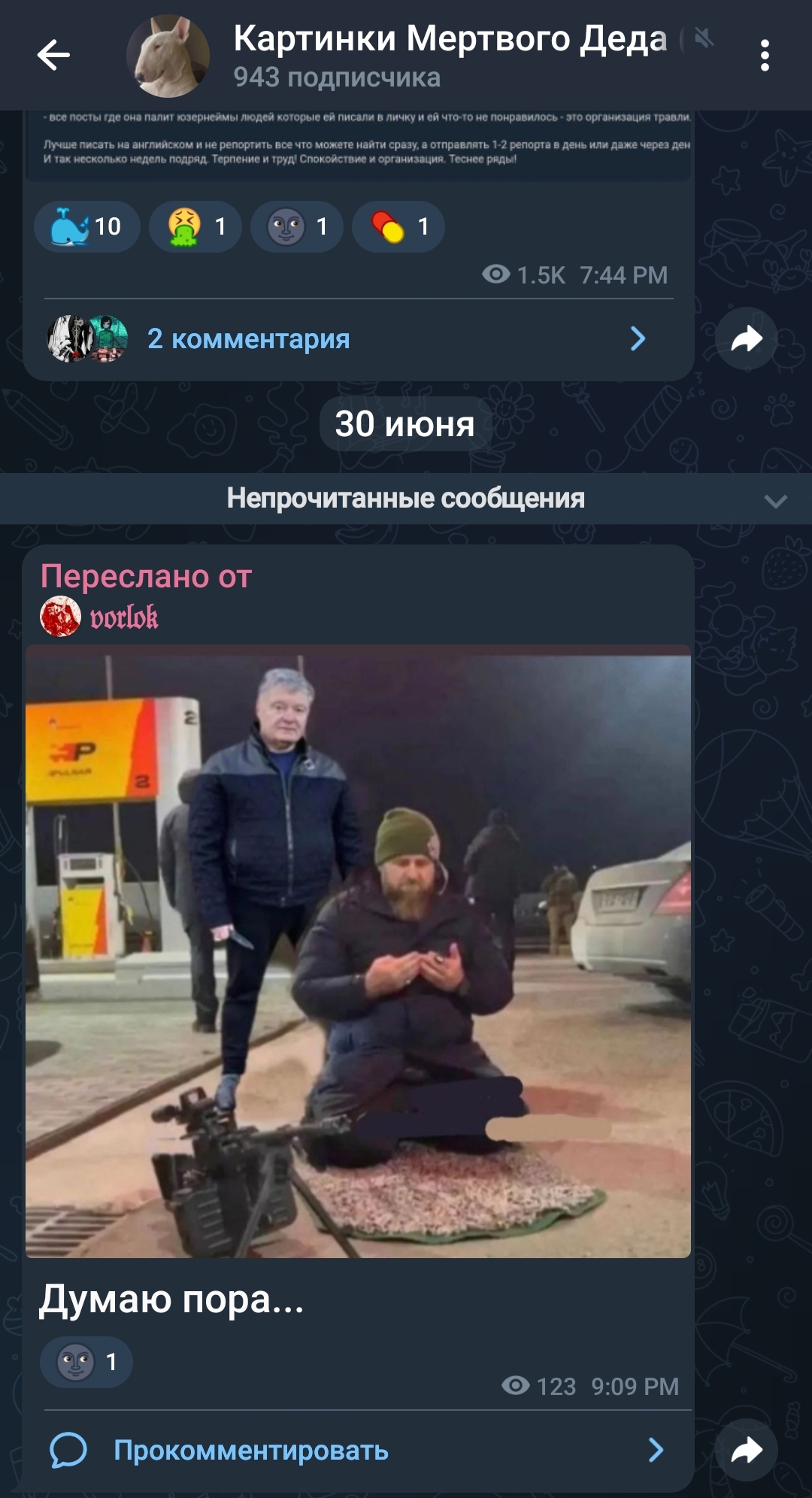812x1498 pixels.
Task: Tap the vomiting face reaction
Action: click(195, 226)
